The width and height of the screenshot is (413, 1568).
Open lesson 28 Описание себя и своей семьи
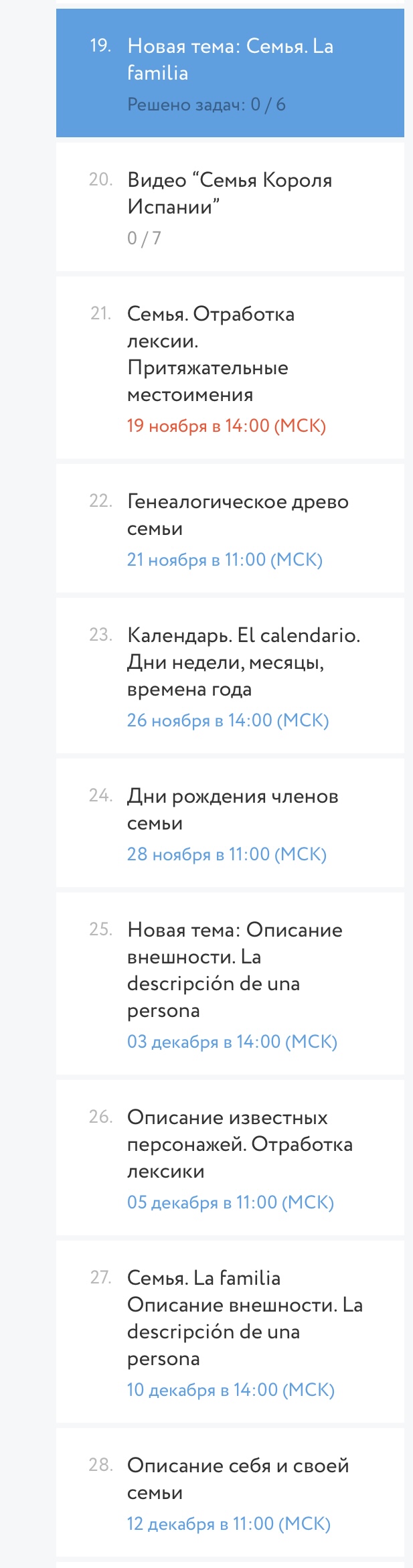pyautogui.click(x=238, y=1478)
